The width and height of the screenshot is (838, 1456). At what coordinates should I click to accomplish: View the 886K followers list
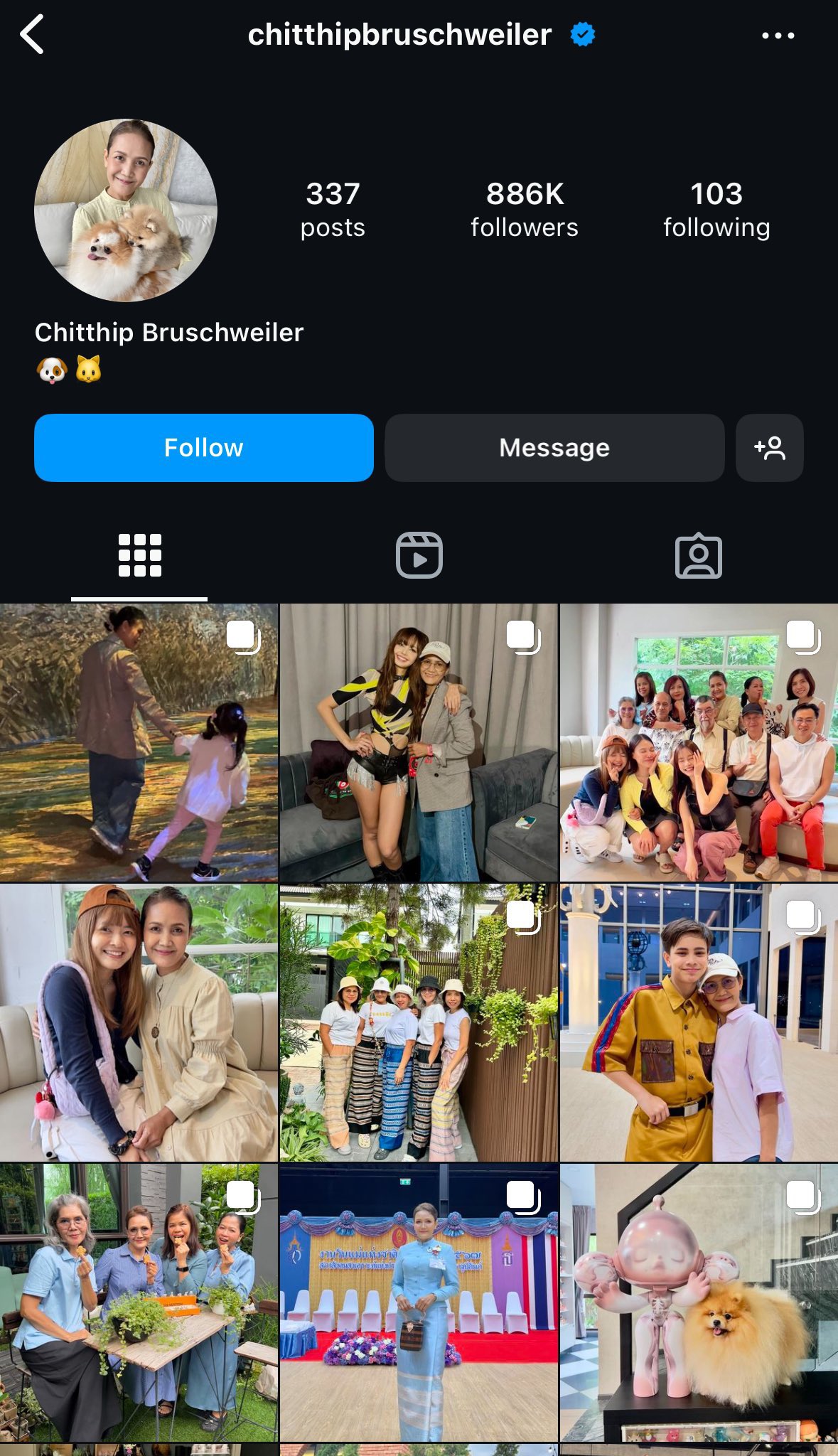pyautogui.click(x=524, y=208)
